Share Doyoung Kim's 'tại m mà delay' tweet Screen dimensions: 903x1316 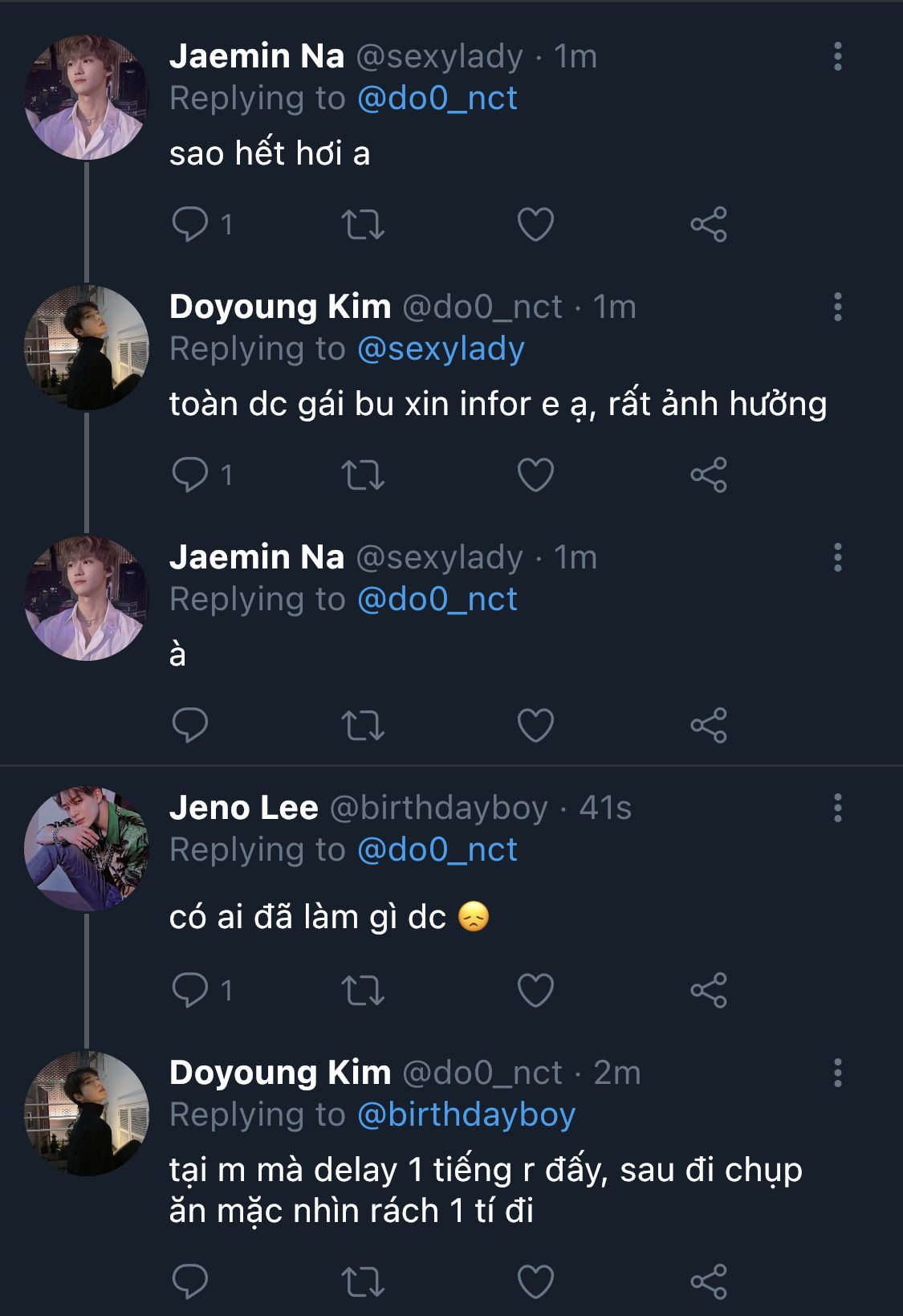pyautogui.click(x=708, y=1281)
